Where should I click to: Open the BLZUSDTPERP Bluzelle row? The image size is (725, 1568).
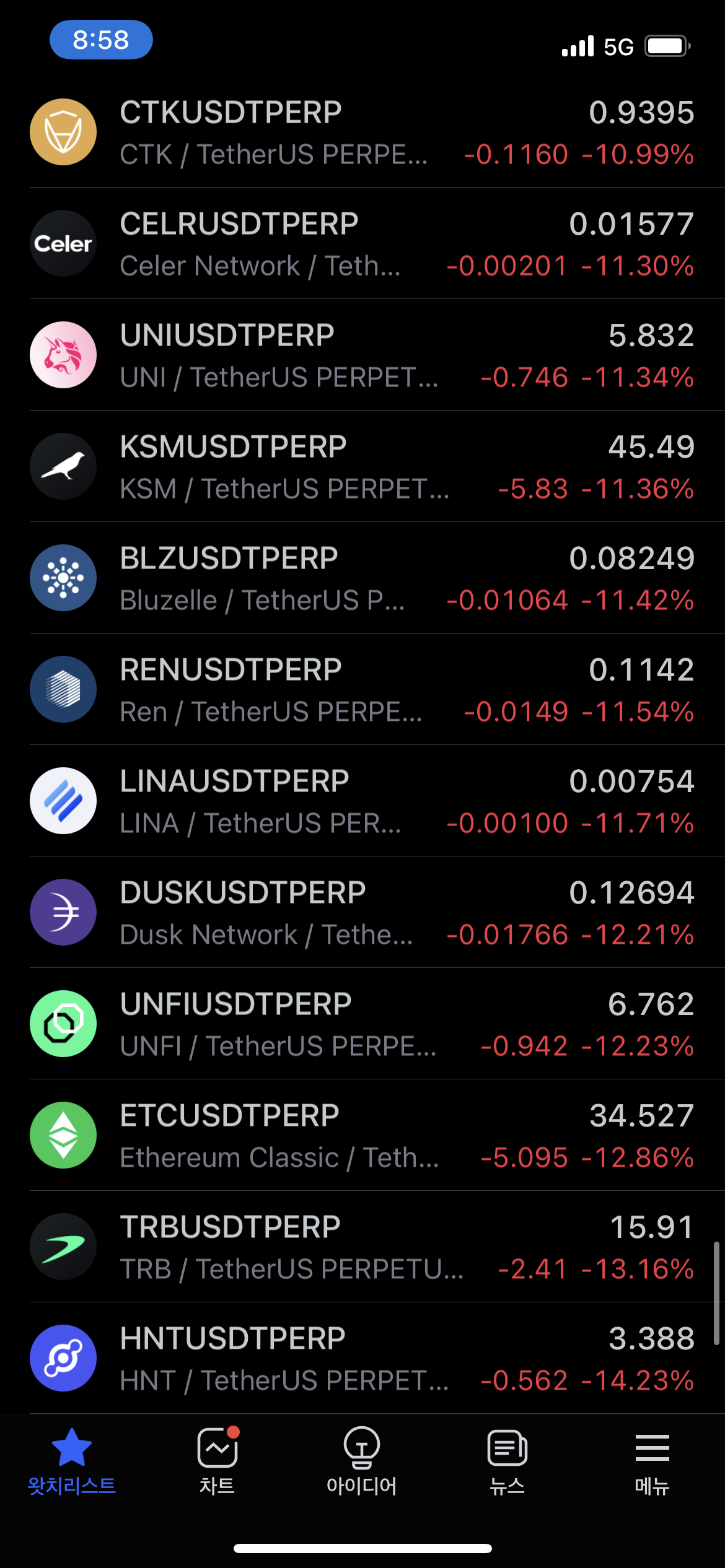pos(362,578)
